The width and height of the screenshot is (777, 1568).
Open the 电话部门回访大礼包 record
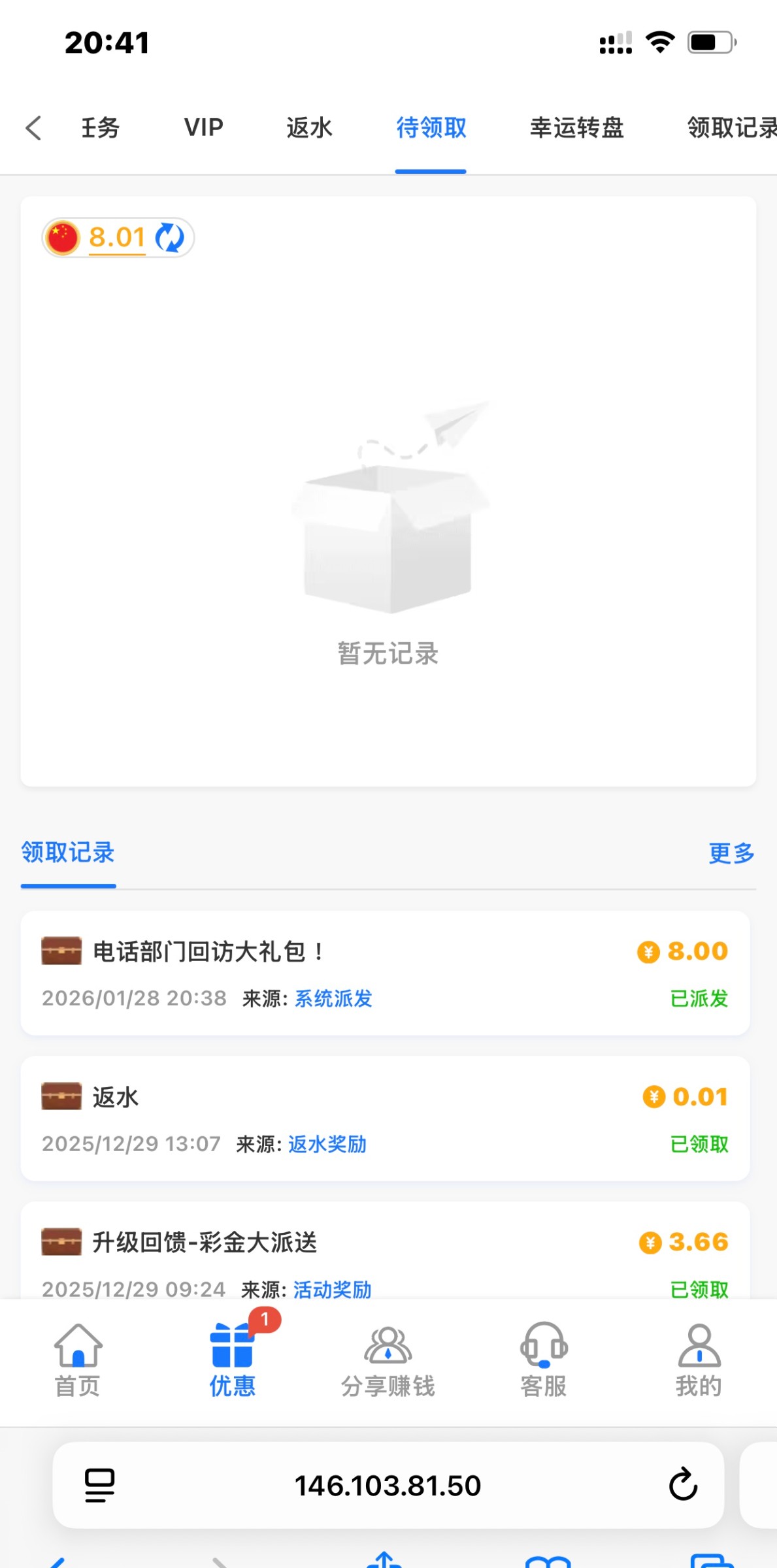coord(385,973)
